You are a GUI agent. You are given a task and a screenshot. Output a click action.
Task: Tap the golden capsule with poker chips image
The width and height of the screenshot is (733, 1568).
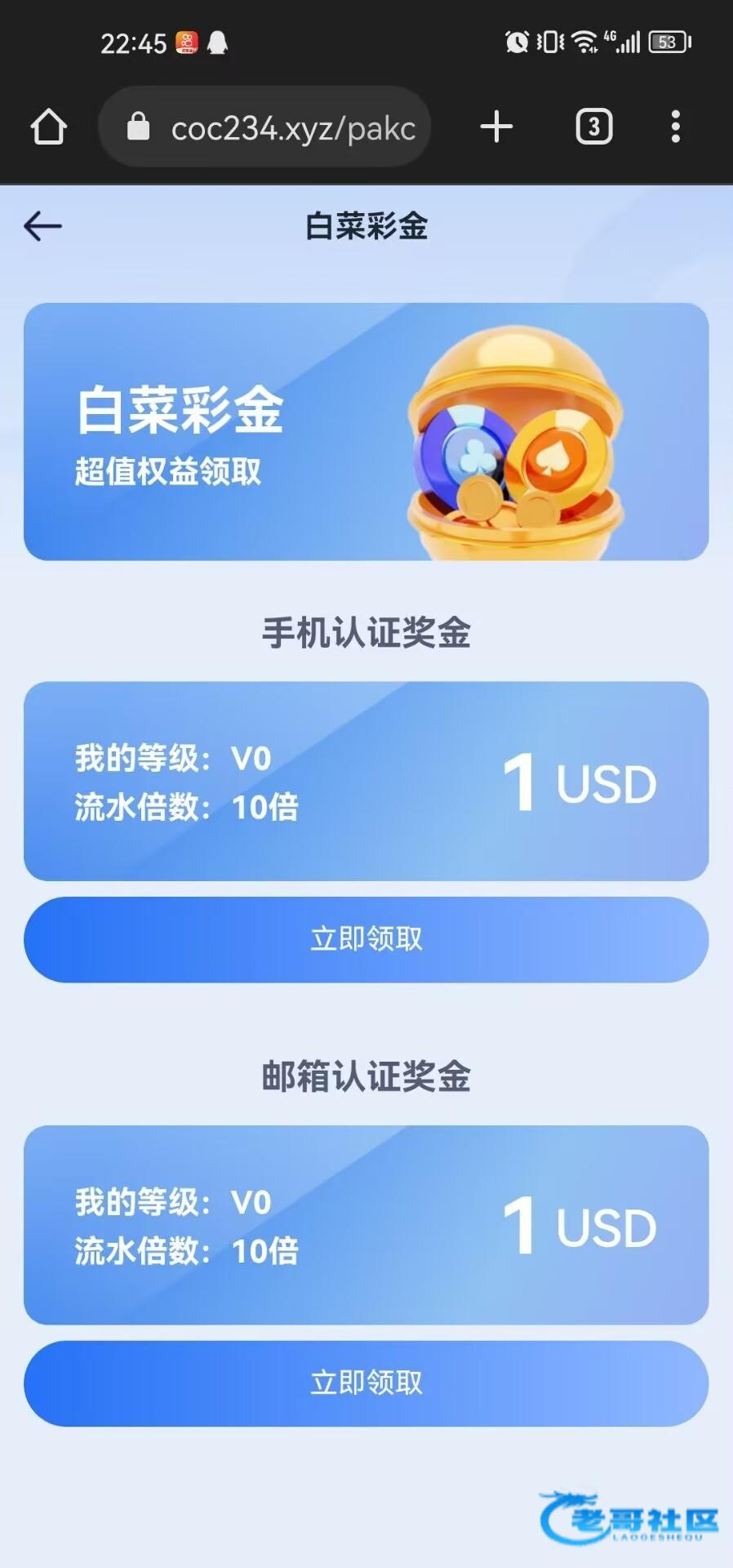[x=514, y=441]
